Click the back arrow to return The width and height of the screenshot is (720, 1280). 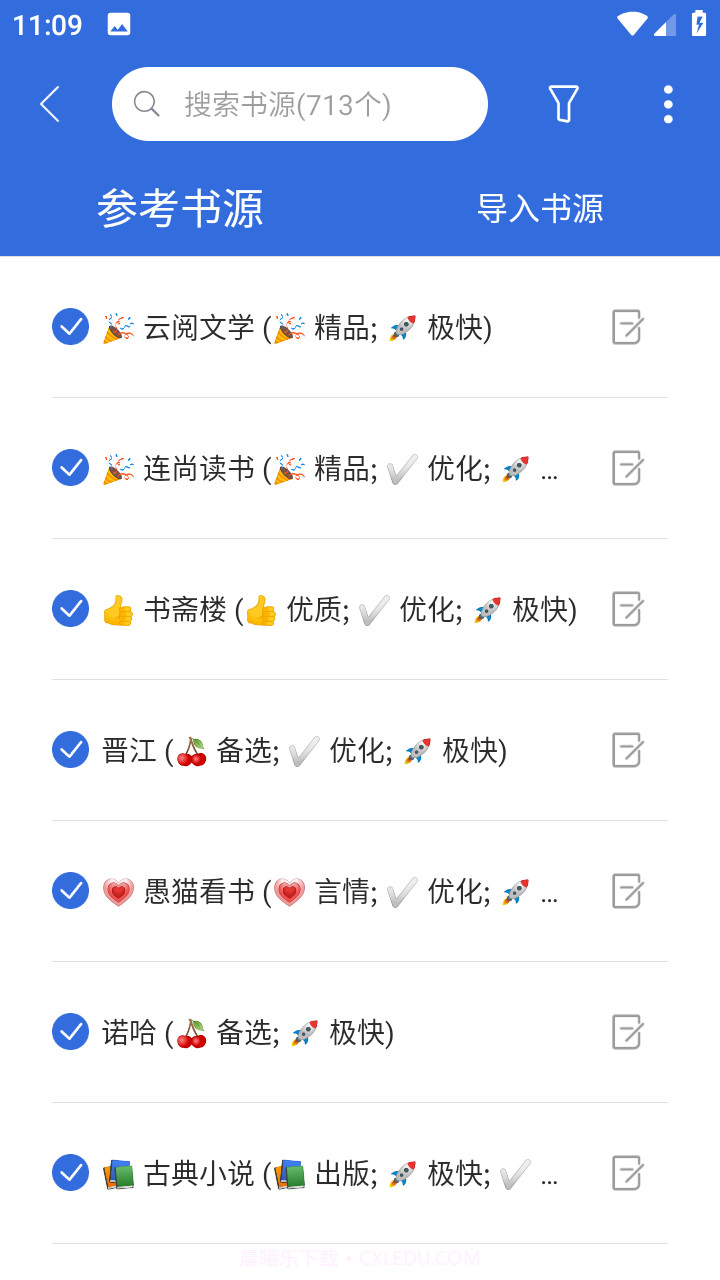[50, 103]
